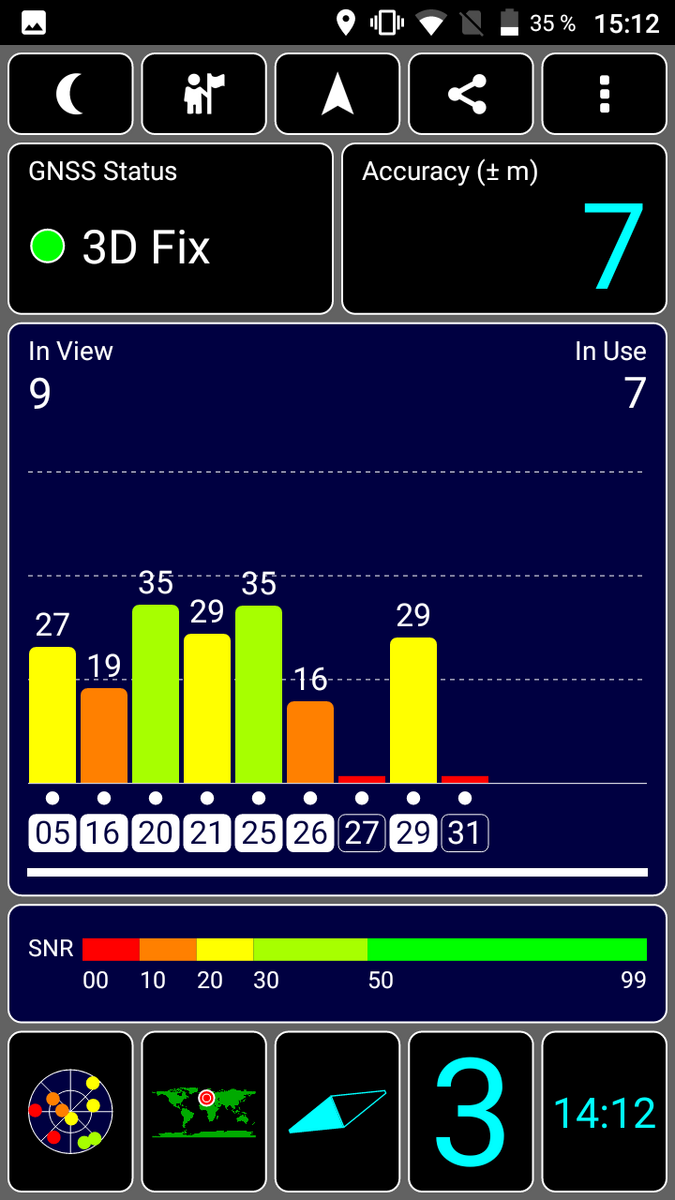The width and height of the screenshot is (675, 1200).
Task: Toggle night mode with the moon icon
Action: [x=71, y=94]
